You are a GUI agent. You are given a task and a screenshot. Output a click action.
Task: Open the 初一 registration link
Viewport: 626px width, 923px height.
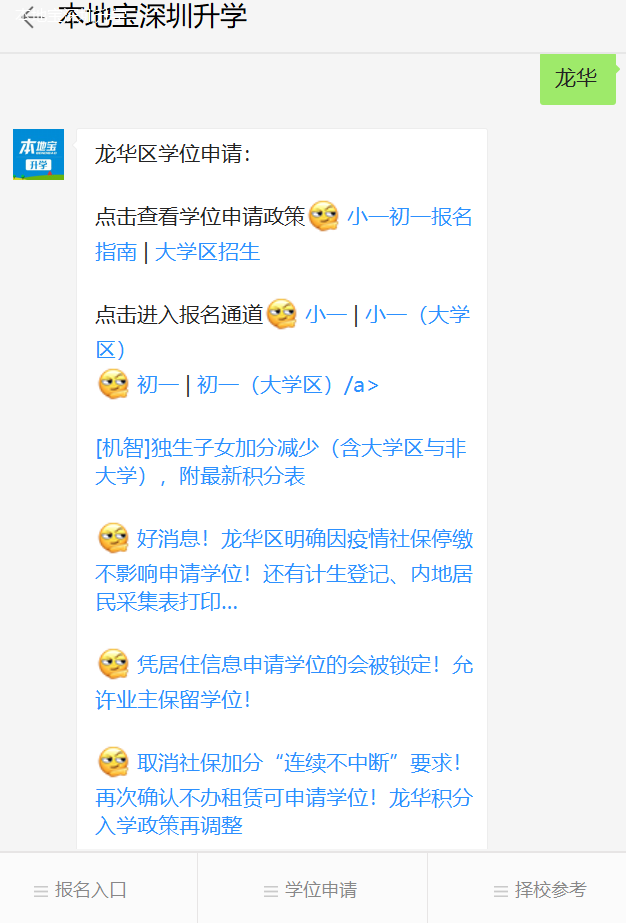click(158, 385)
